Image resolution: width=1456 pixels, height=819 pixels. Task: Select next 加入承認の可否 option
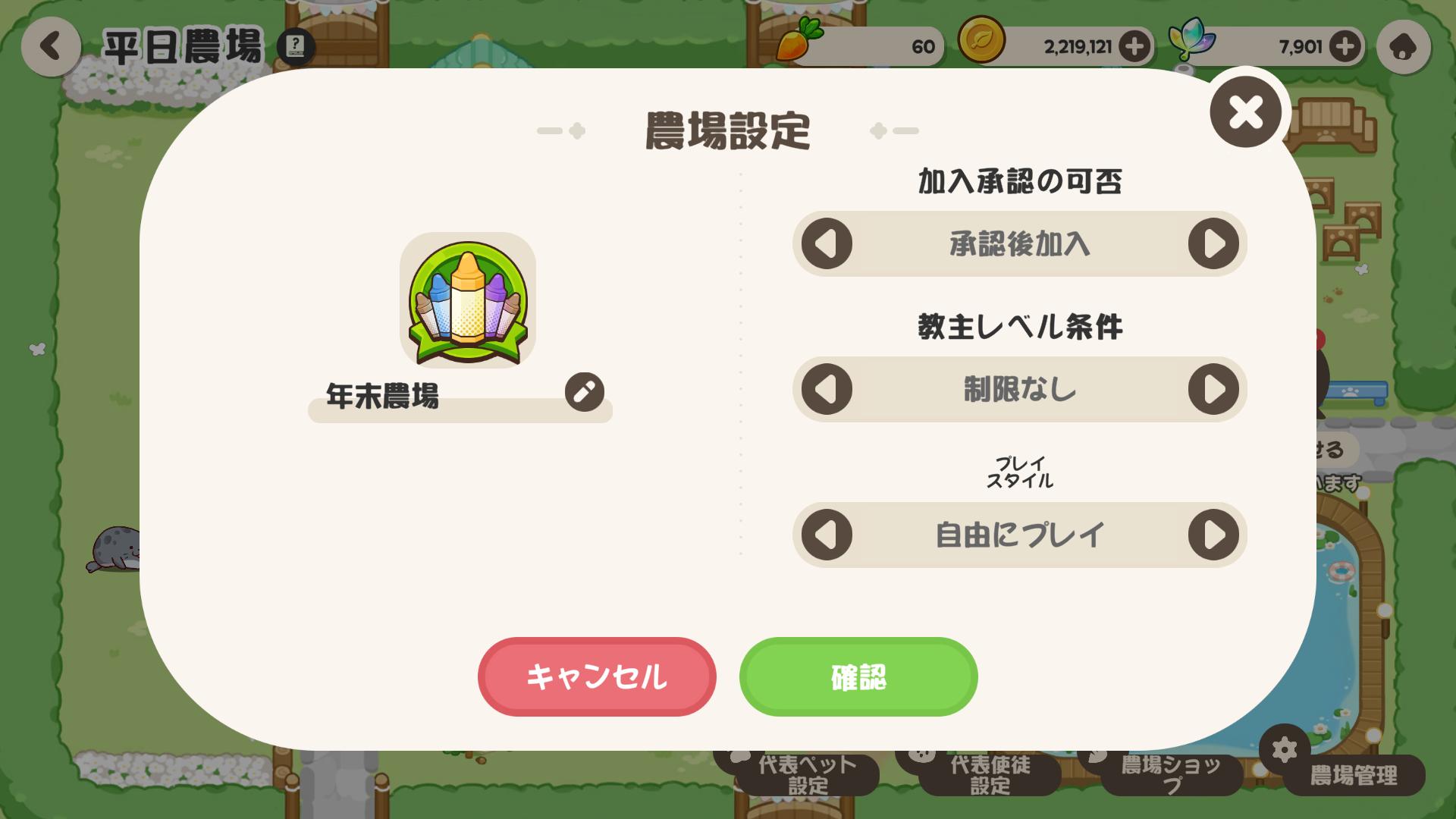1213,243
